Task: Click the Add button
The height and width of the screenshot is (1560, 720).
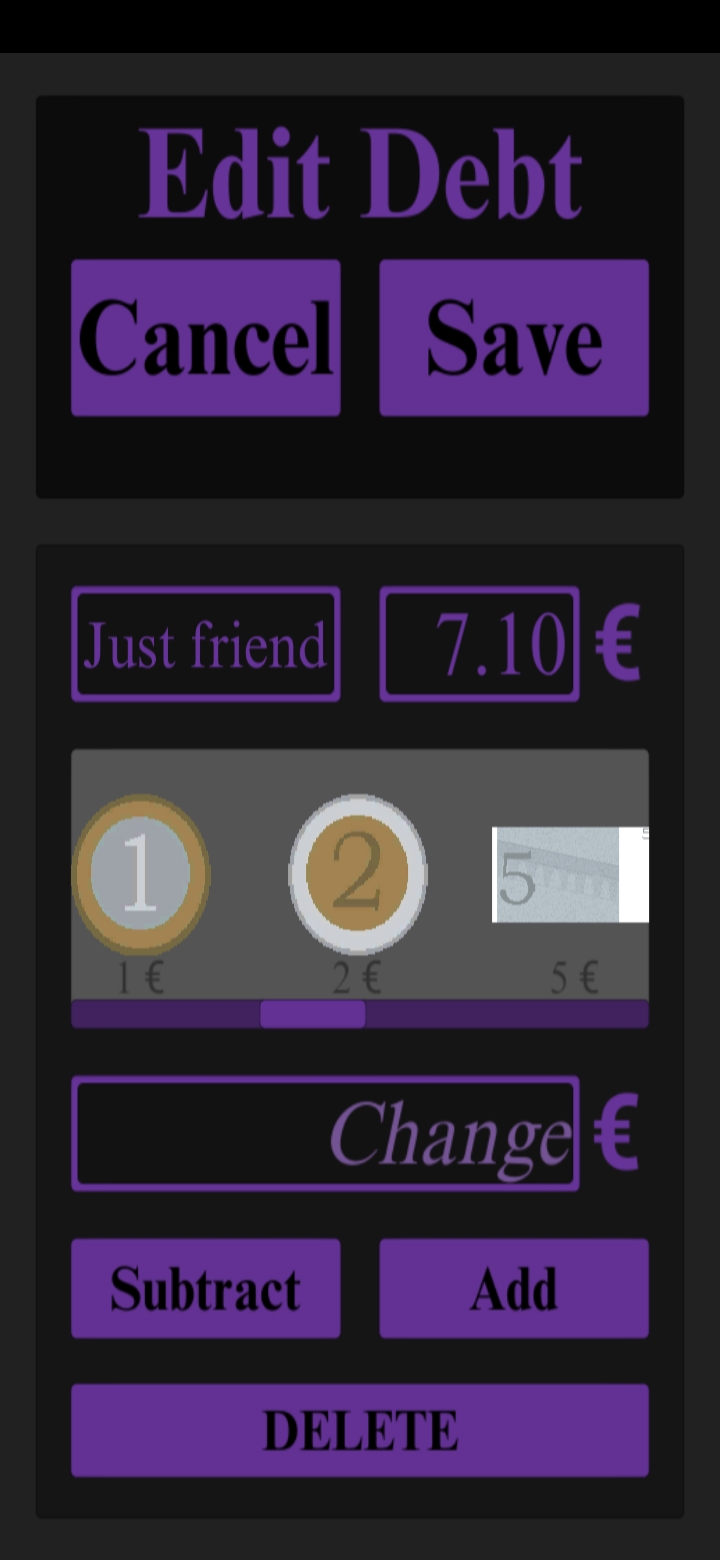Action: tap(514, 1288)
